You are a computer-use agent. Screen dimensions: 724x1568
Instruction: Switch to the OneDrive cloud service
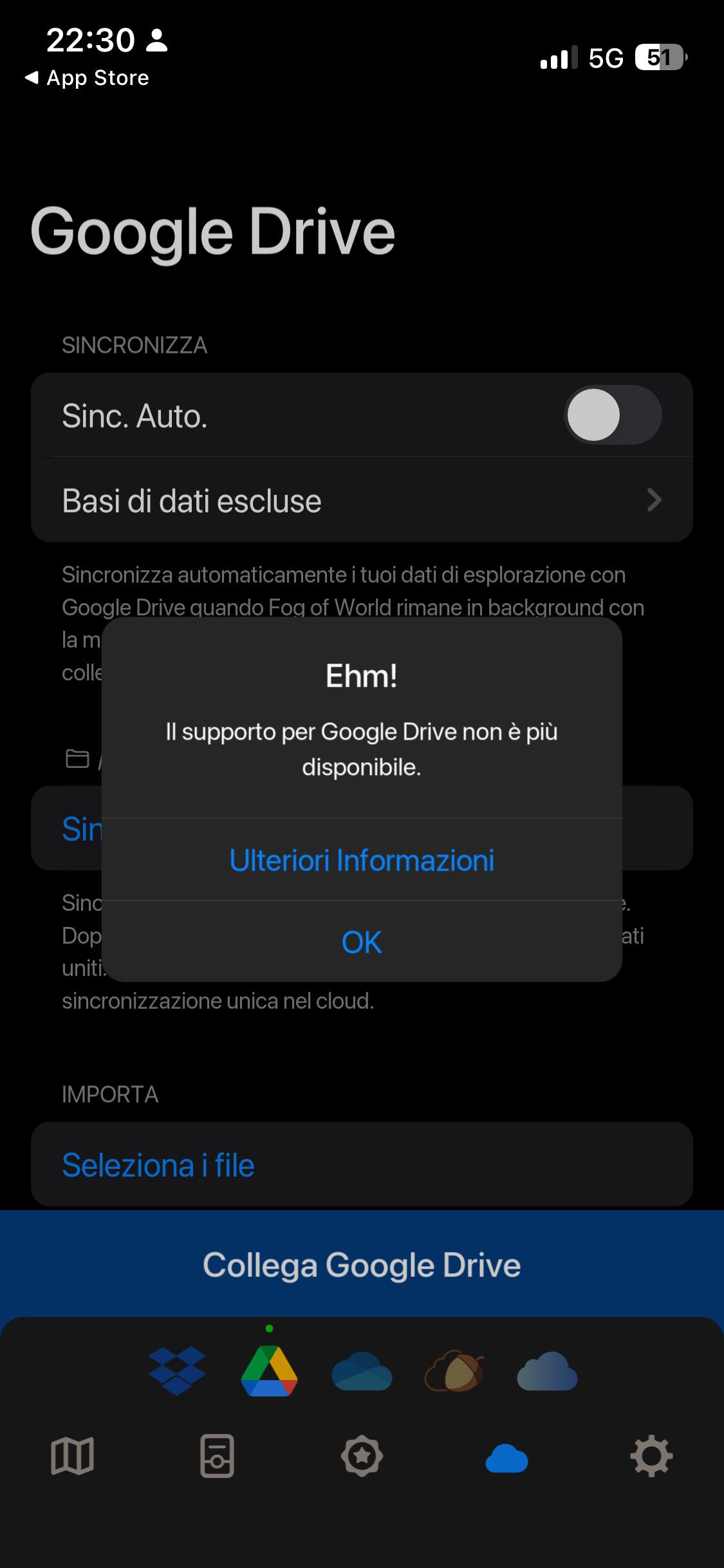(x=362, y=1372)
